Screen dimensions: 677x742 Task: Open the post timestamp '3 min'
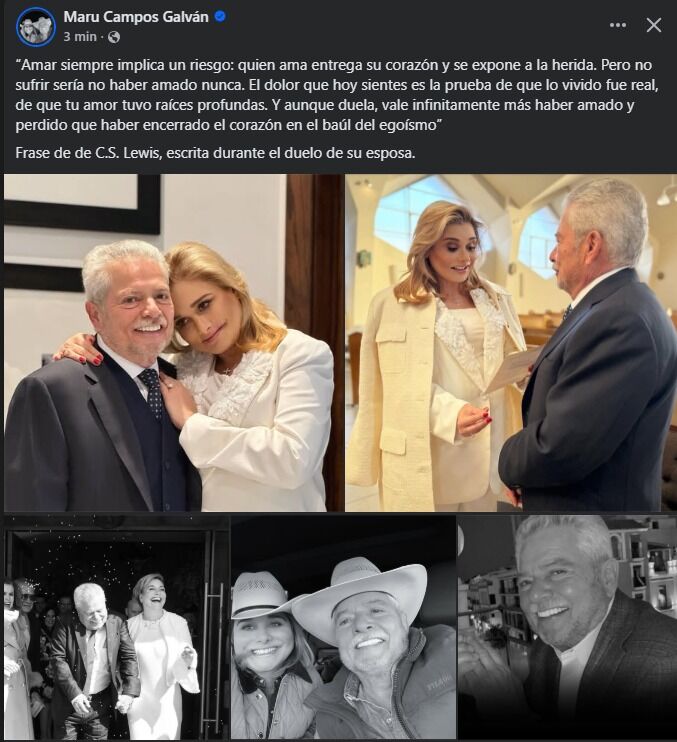pyautogui.click(x=80, y=36)
